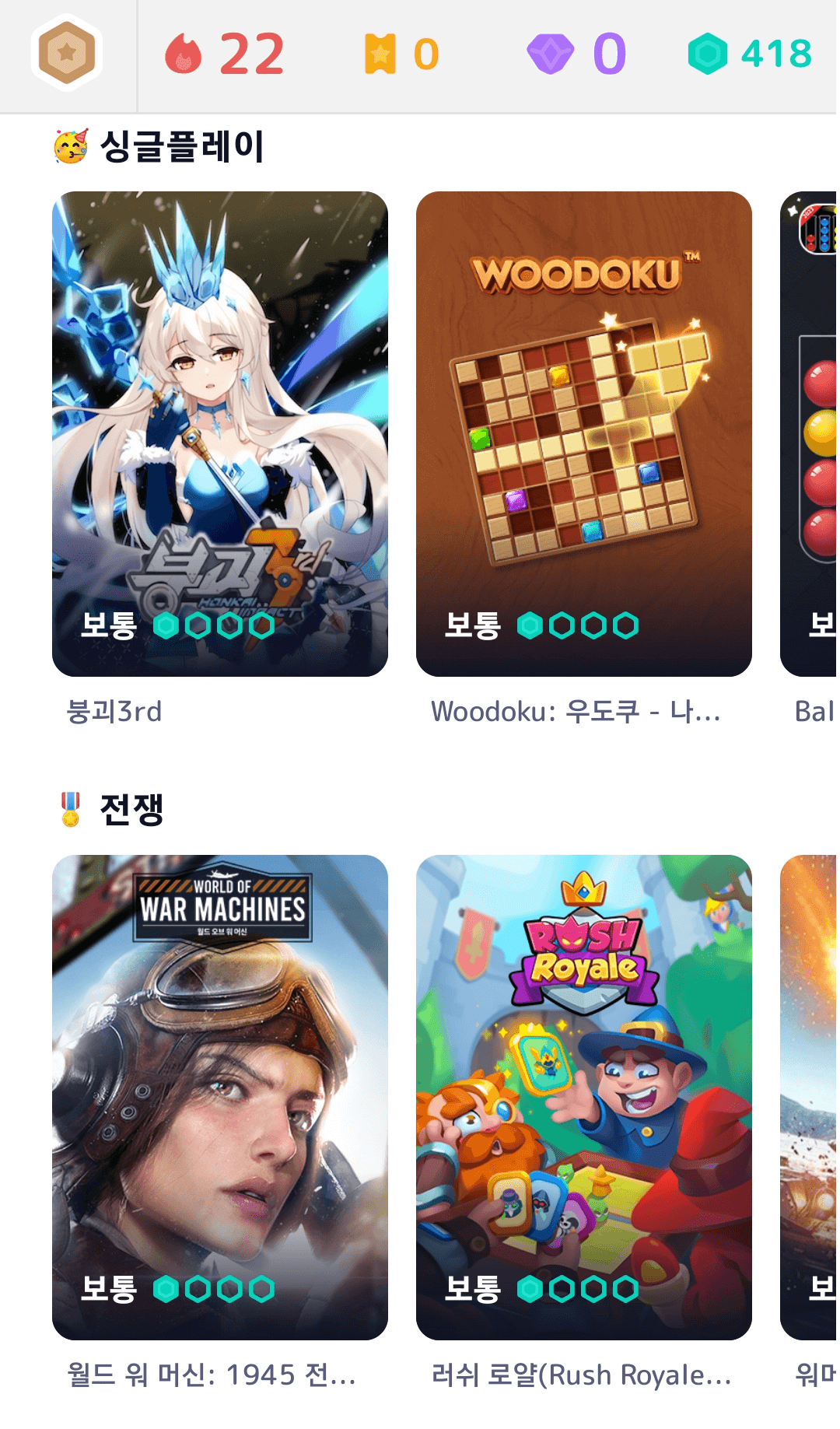Screen dimensions: 840x1429
Task: Open the yellow ticket currency icon
Action: coord(380,53)
